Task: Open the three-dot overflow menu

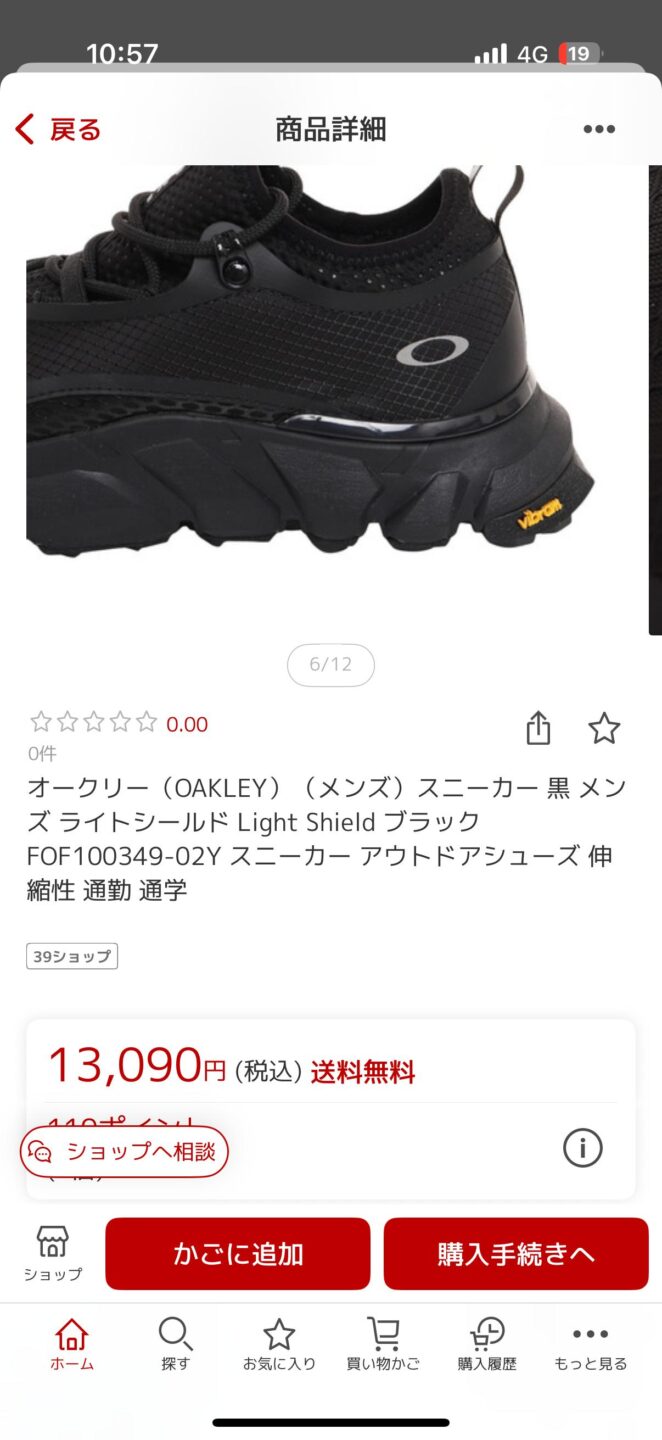Action: [599, 129]
